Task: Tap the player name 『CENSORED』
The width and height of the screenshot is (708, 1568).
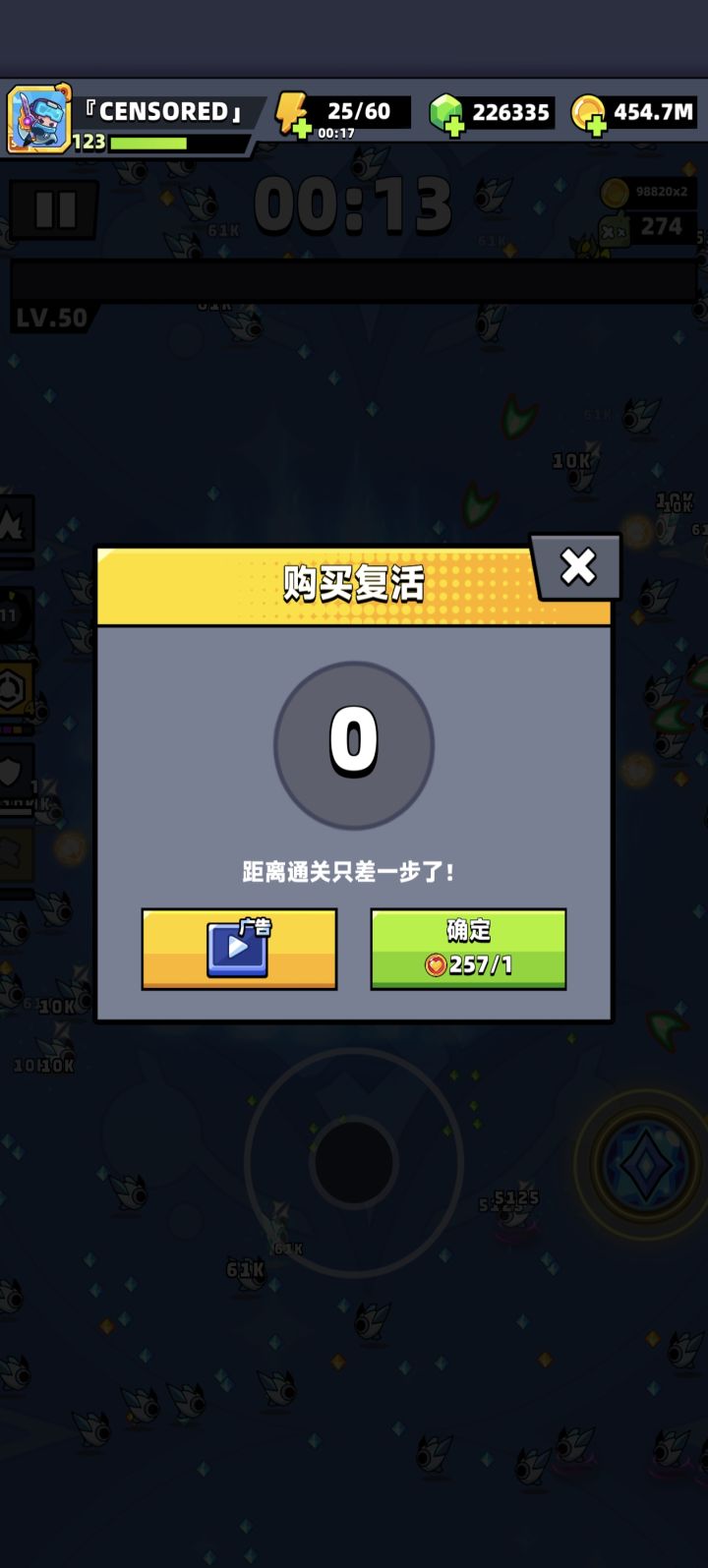Action: click(165, 110)
